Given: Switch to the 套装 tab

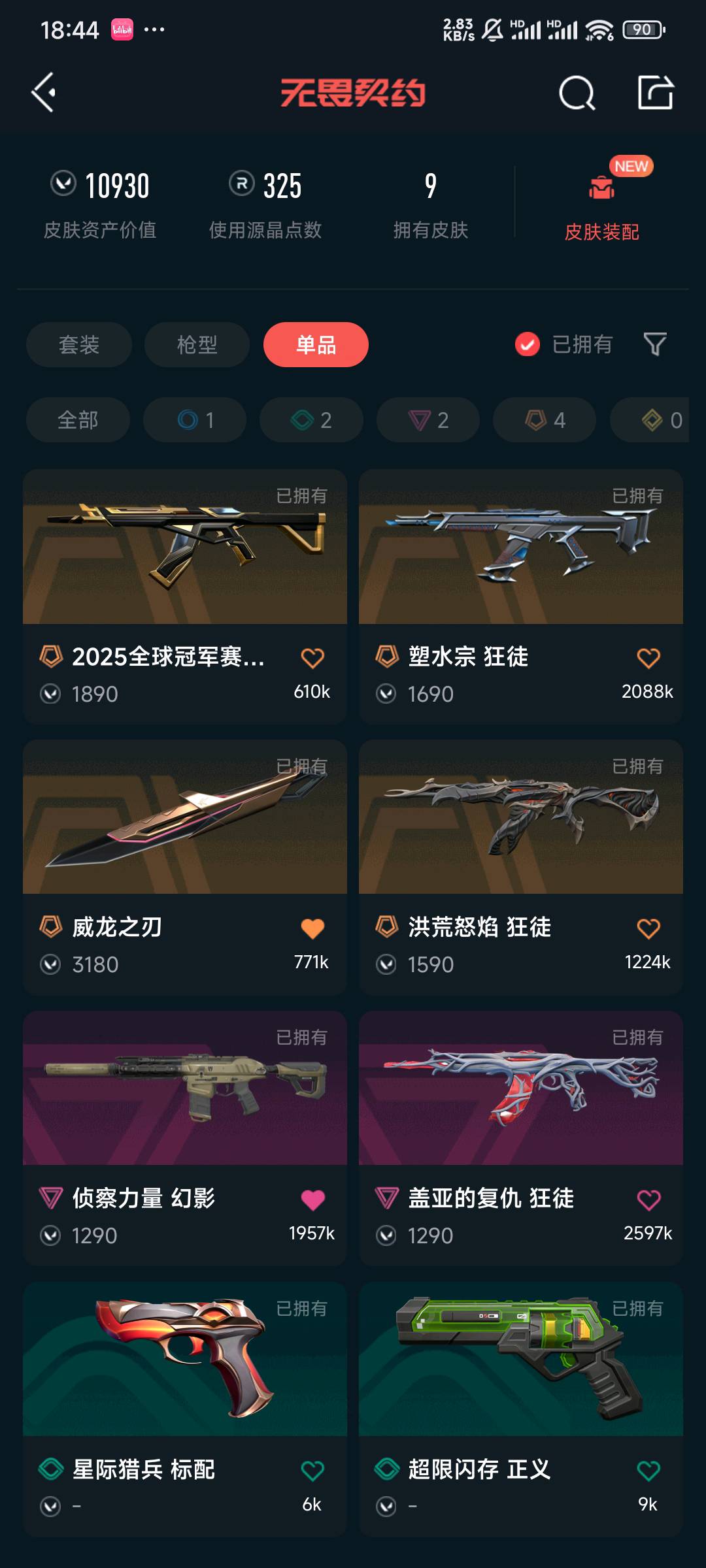Looking at the screenshot, I should click(x=79, y=344).
